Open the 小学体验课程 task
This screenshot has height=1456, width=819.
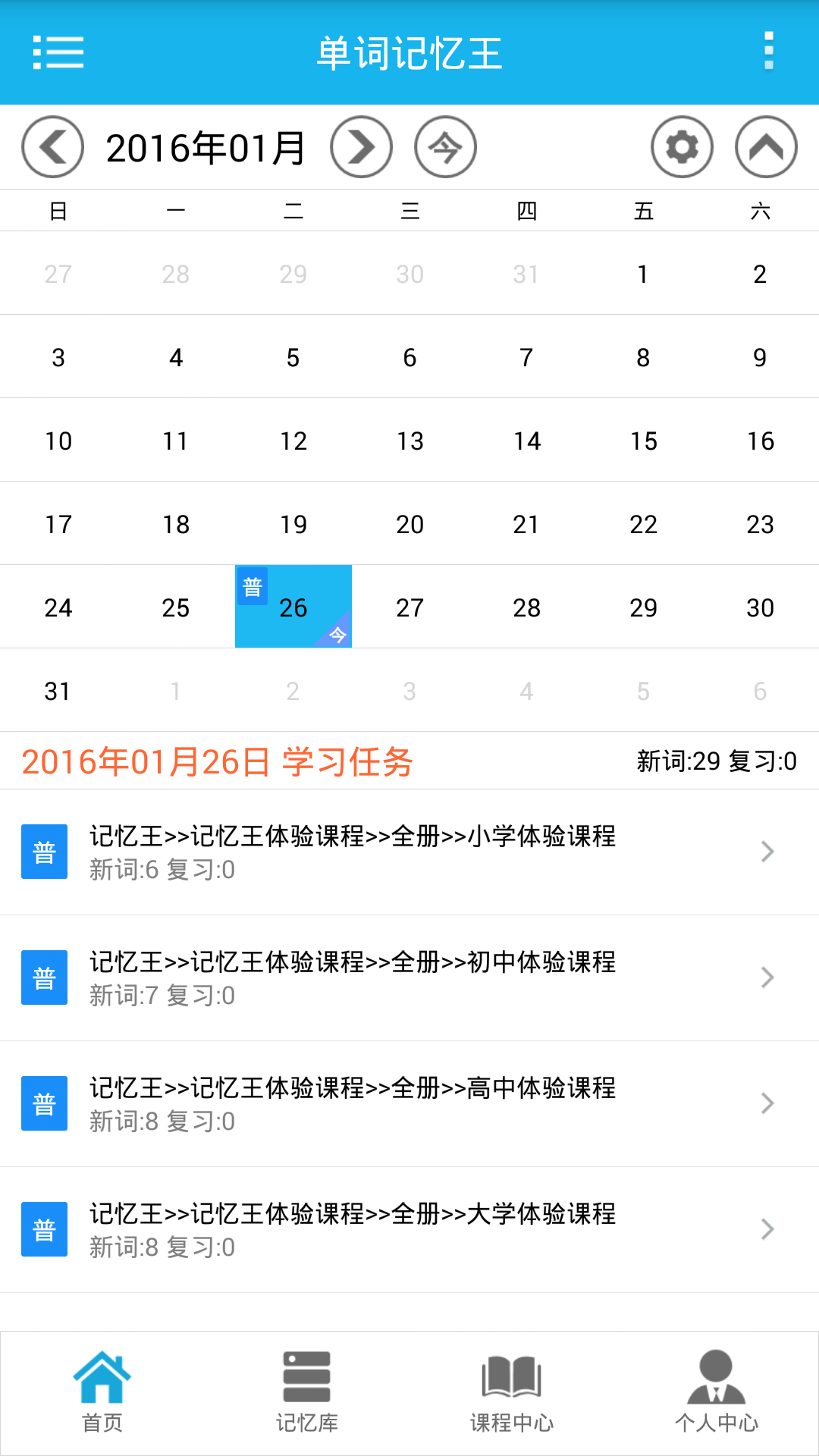tap(409, 852)
